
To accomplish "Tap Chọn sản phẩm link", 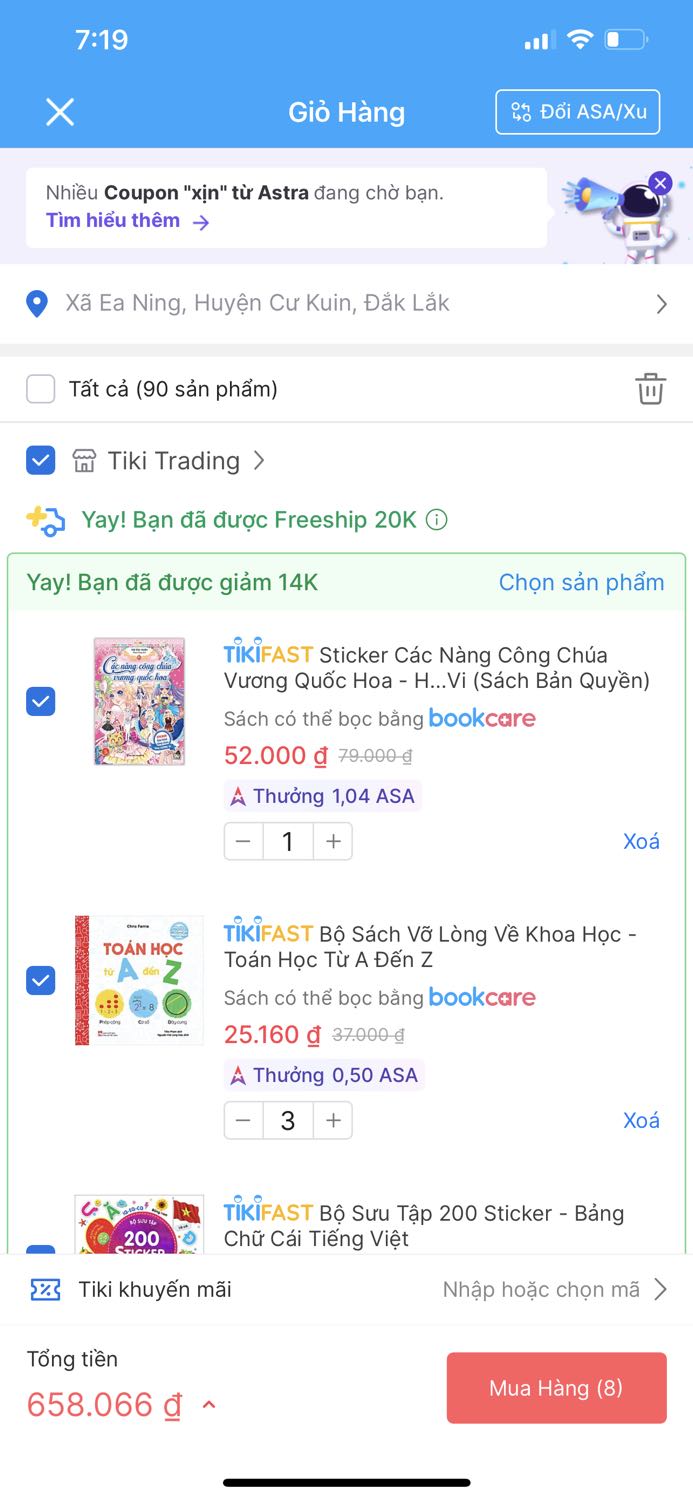I will 581,582.
